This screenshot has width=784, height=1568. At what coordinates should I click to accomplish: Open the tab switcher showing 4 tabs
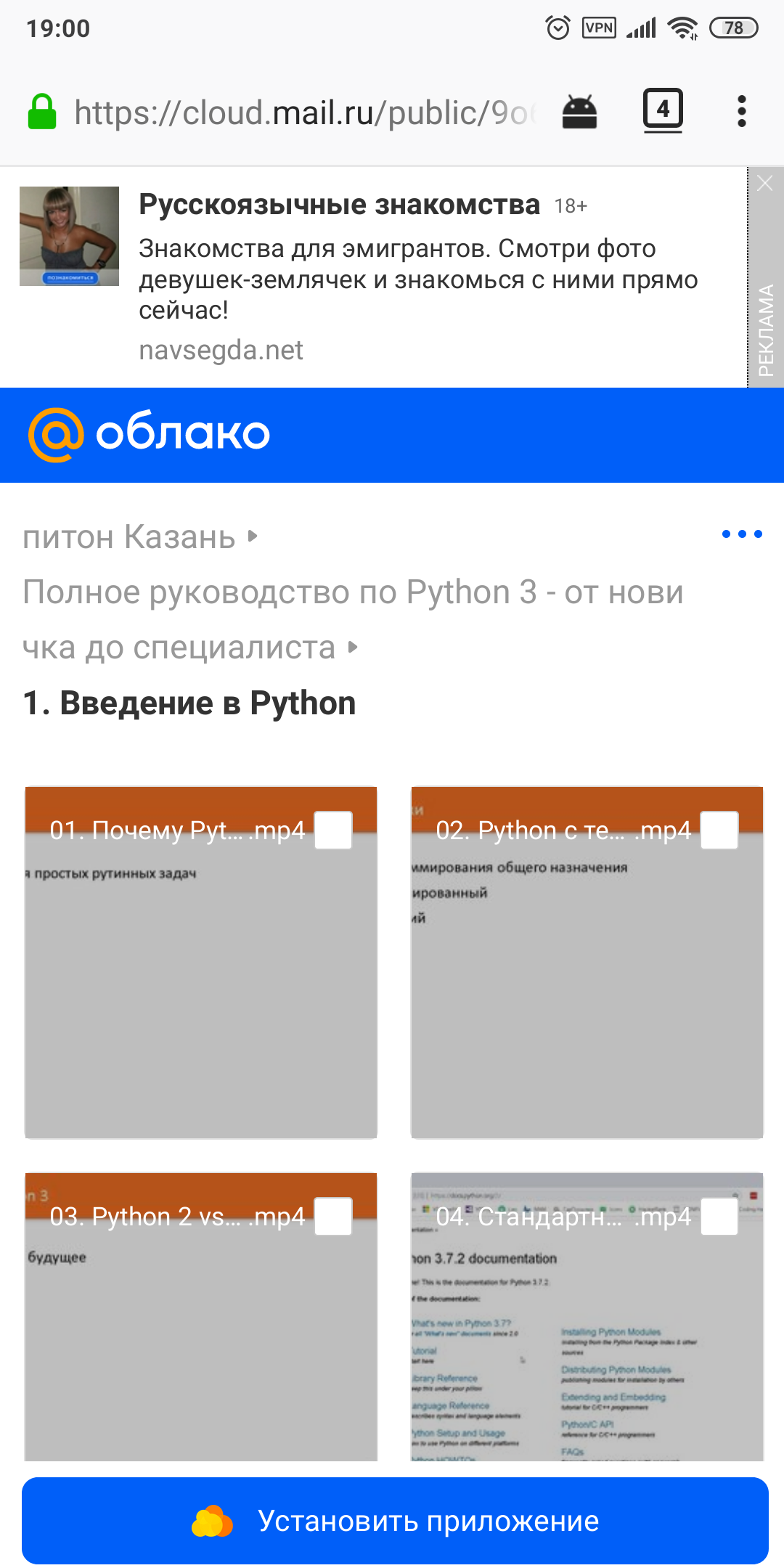click(x=663, y=110)
